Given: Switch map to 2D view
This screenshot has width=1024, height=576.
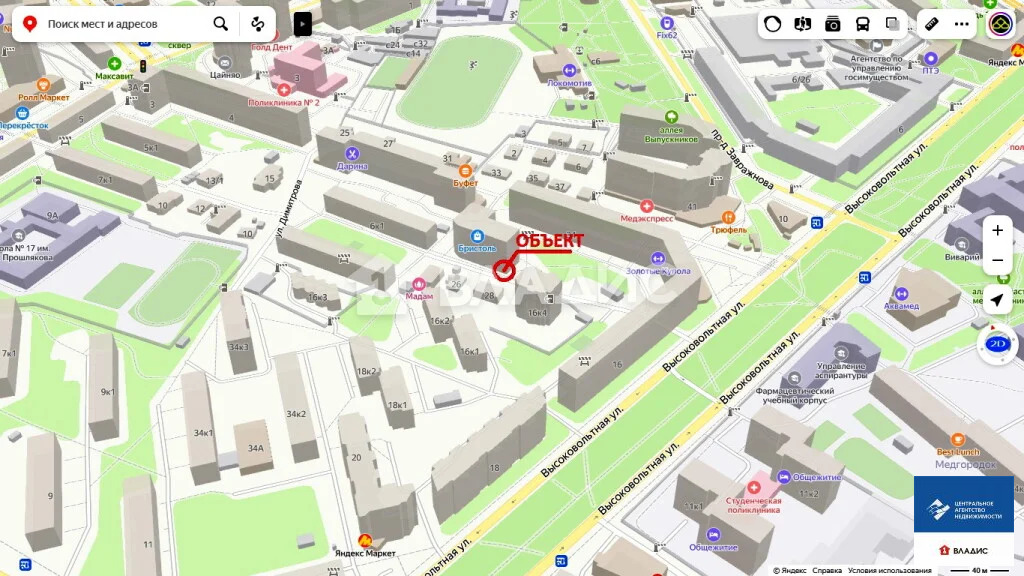Looking at the screenshot, I should click(x=997, y=344).
